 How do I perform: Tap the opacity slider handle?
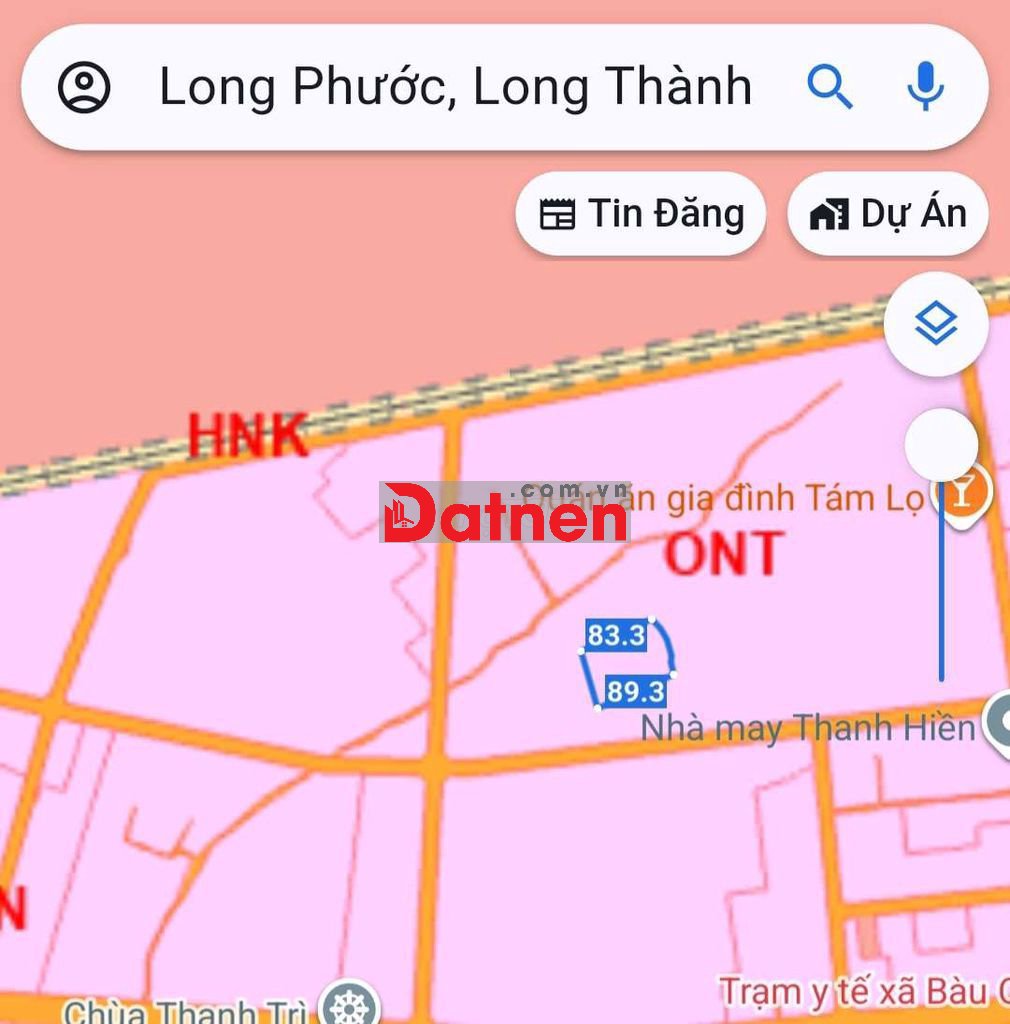pyautogui.click(x=941, y=445)
